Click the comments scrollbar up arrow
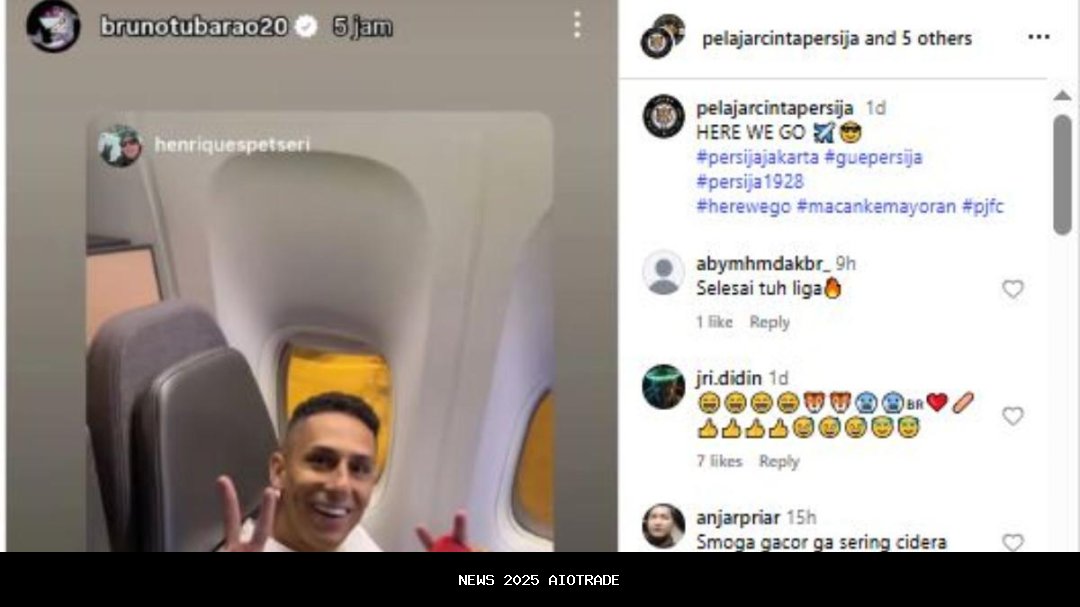The height and width of the screenshot is (607, 1080). pos(1062,96)
